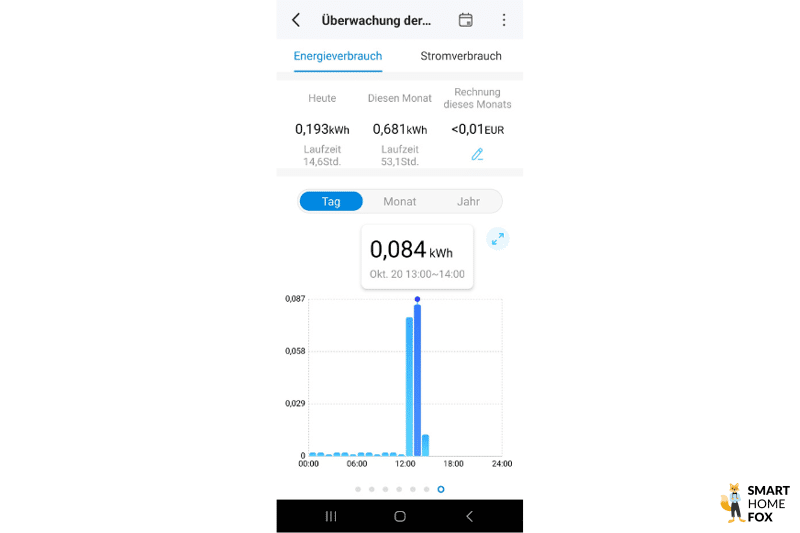Expand the chart to fullscreen

[497, 239]
